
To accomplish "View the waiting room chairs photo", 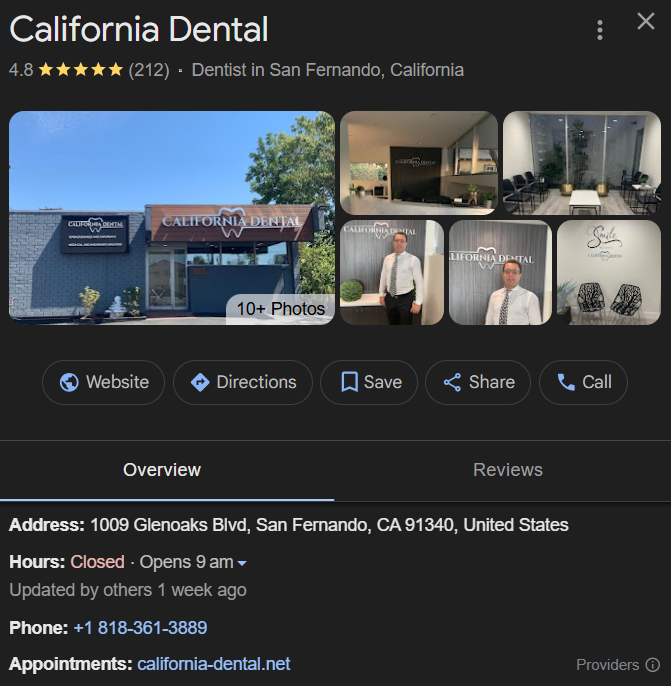I will [x=581, y=162].
